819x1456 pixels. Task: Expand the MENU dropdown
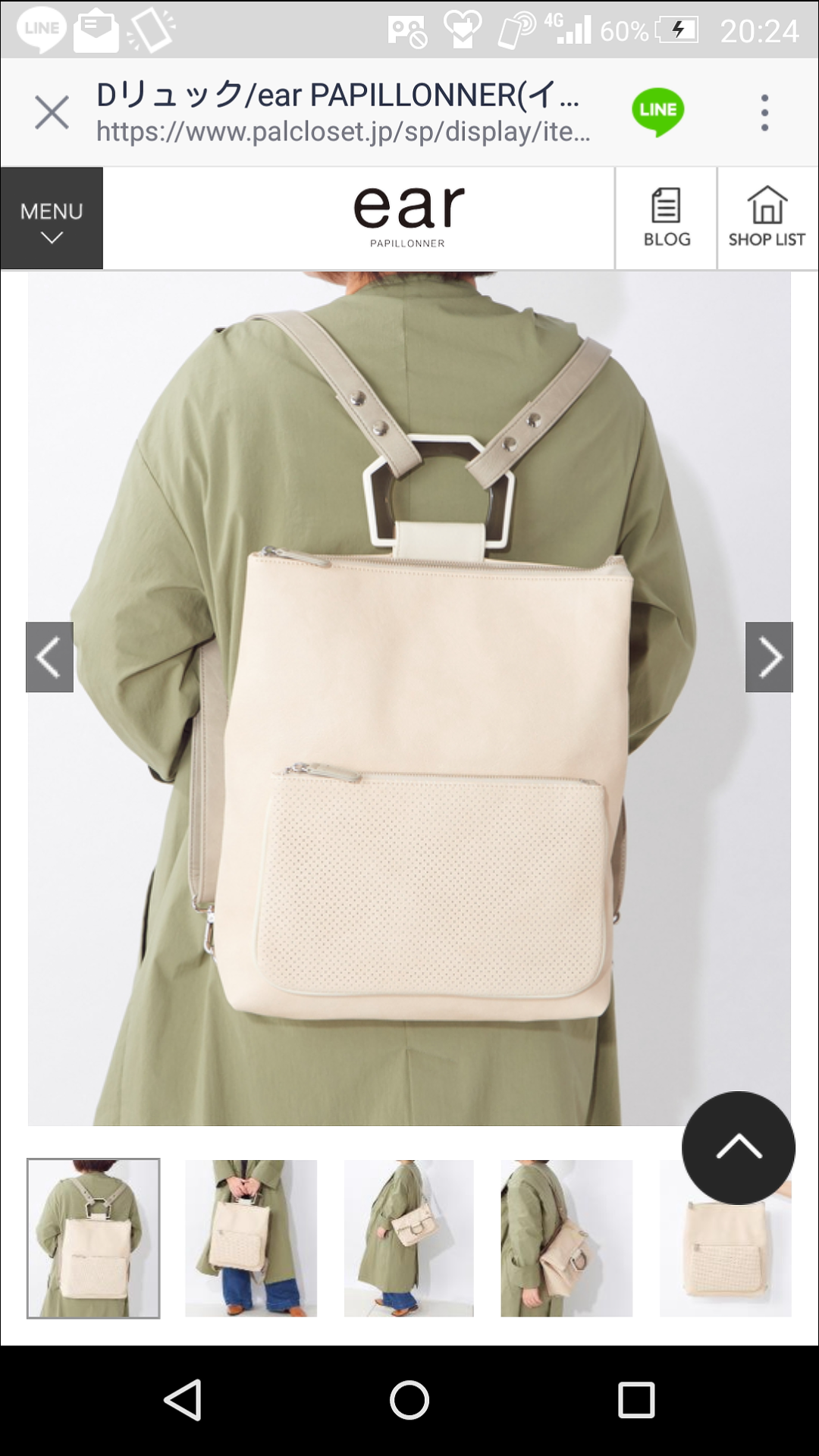pos(52,218)
